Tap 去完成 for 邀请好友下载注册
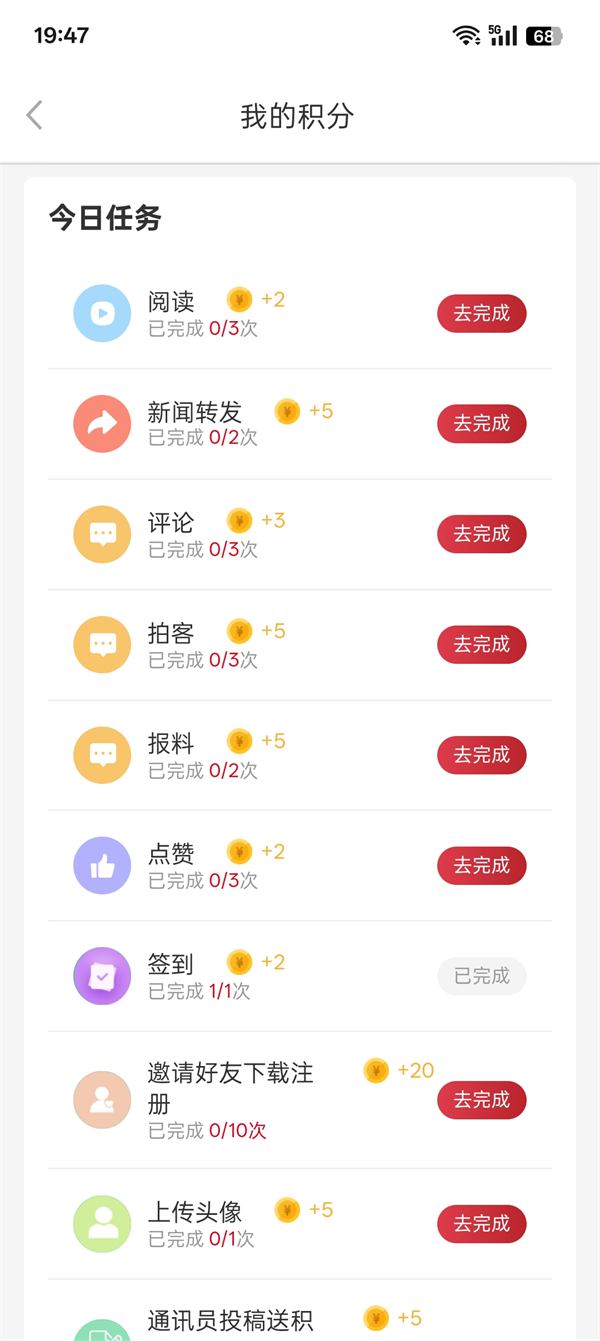Screen dimensions: 600x1341 (481, 1100)
